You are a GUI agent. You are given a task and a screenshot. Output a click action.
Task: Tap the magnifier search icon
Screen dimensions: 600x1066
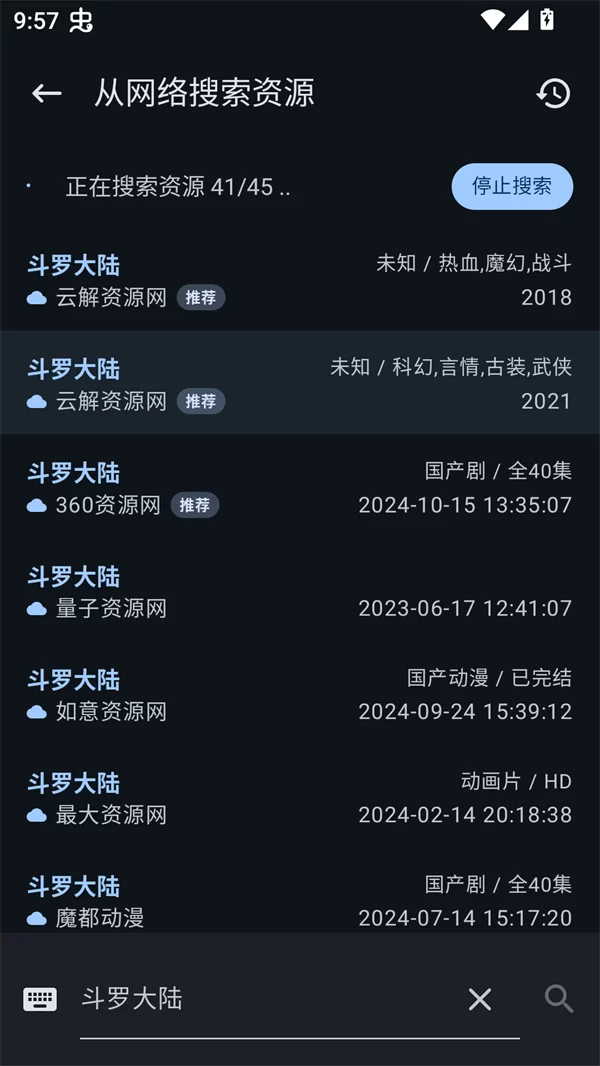point(558,998)
